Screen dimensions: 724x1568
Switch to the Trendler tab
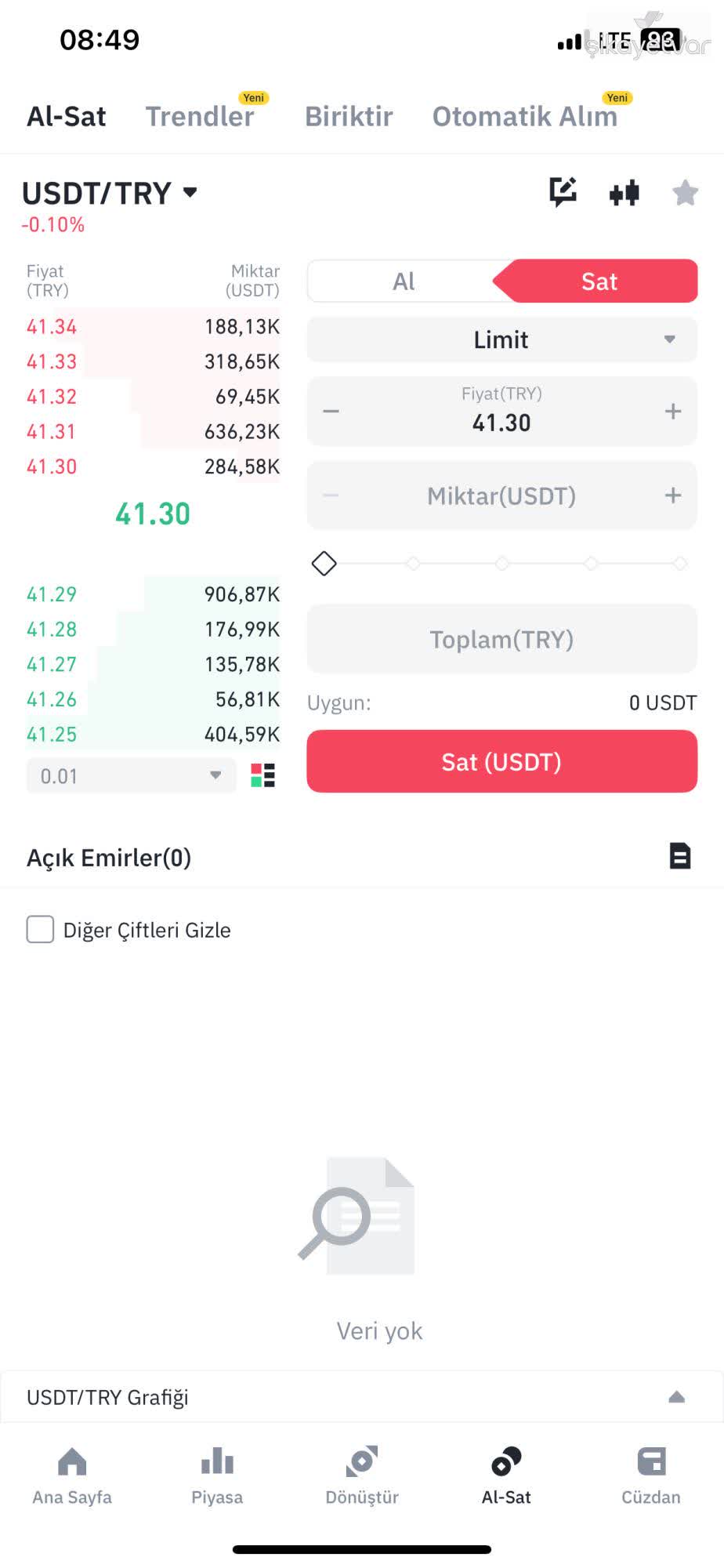200,116
